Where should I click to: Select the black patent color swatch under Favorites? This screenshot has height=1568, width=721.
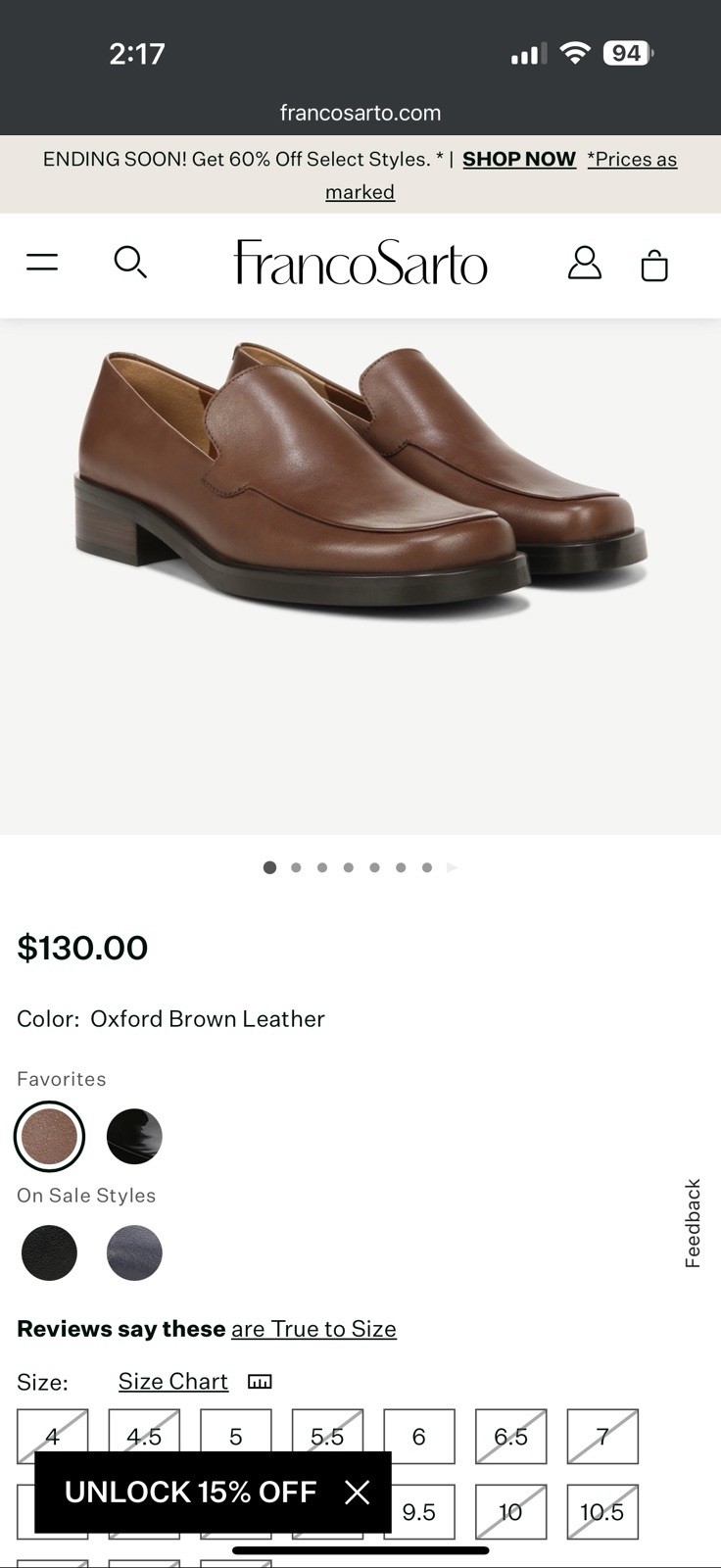[x=134, y=1137]
